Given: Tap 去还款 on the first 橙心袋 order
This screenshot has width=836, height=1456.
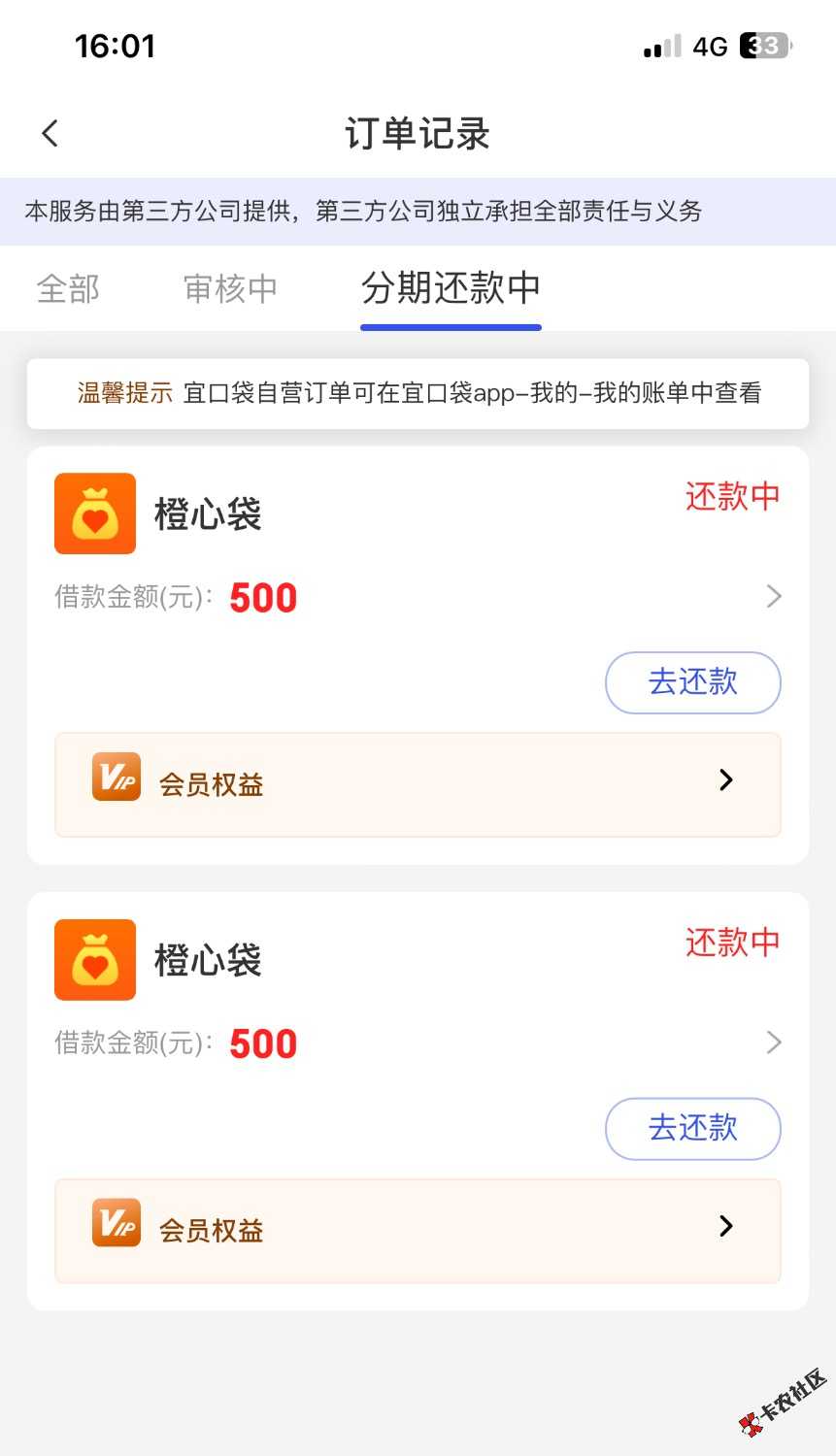Looking at the screenshot, I should (692, 682).
